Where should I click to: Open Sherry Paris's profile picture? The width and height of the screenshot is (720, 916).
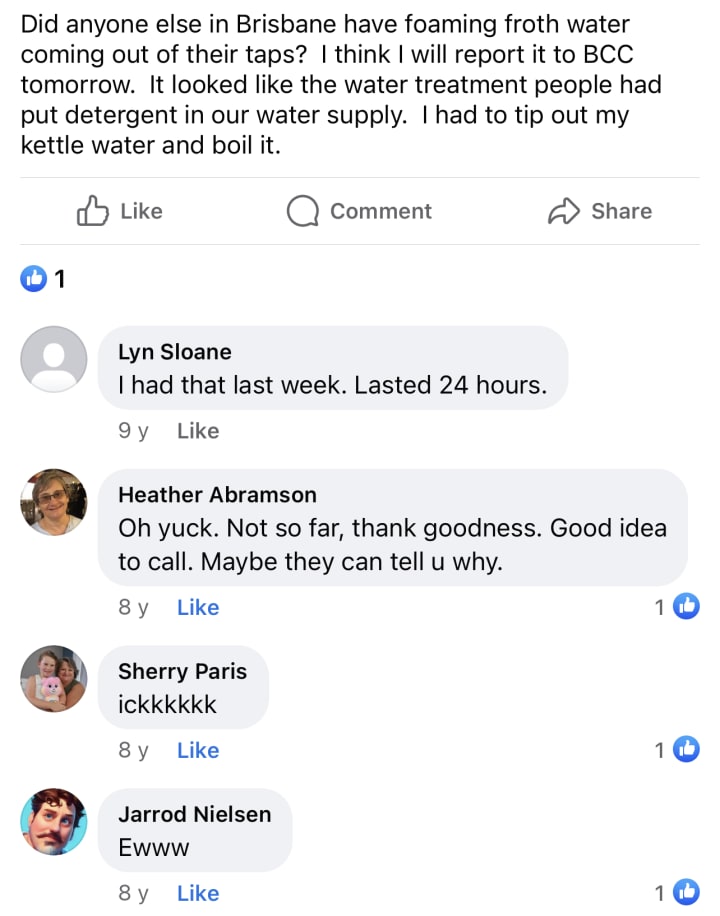[x=54, y=678]
